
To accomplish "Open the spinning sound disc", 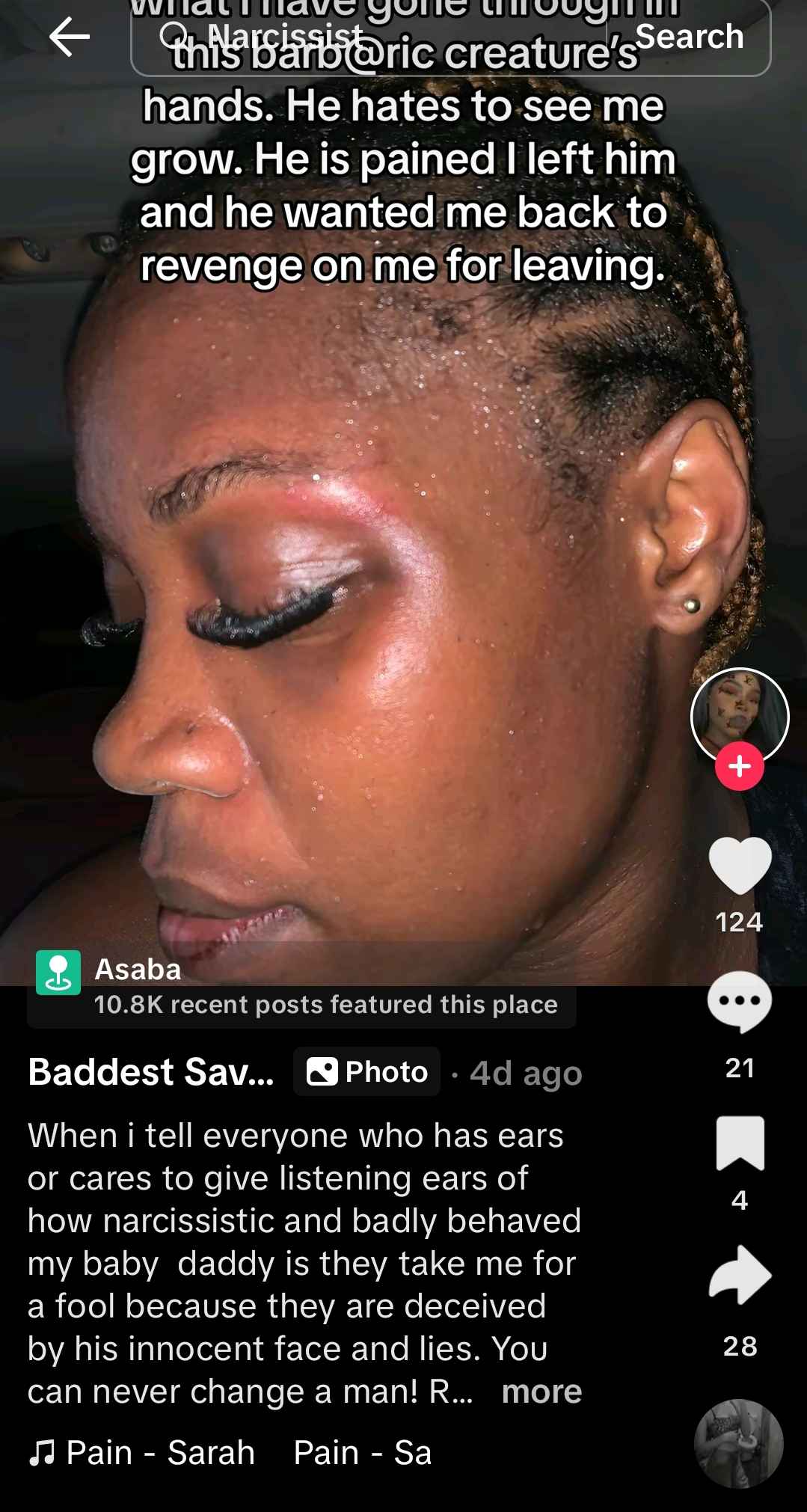I will point(738,1443).
